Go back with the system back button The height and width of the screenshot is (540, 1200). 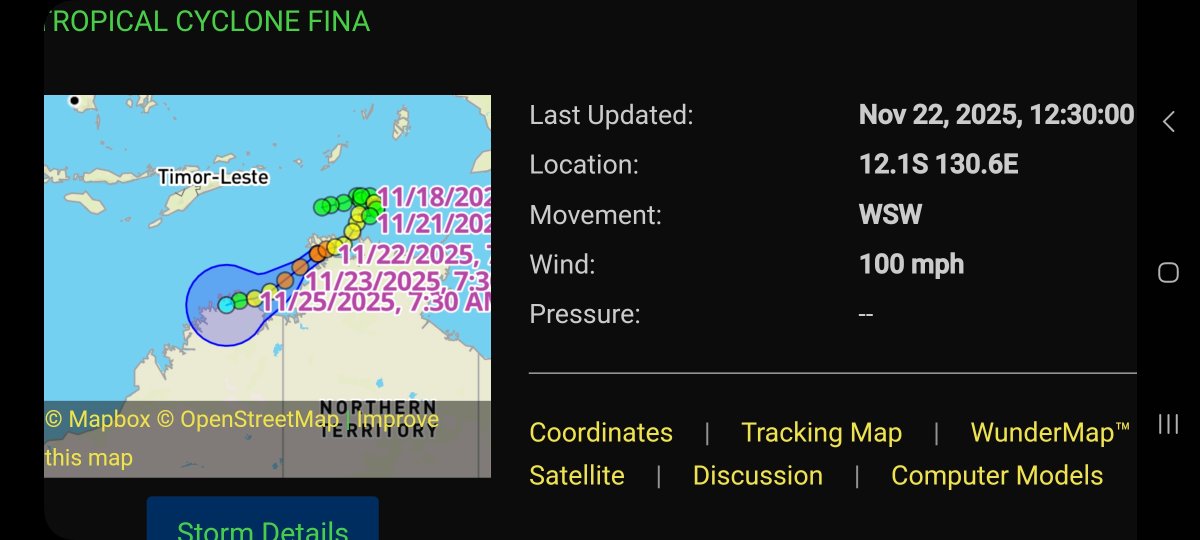[1168, 122]
